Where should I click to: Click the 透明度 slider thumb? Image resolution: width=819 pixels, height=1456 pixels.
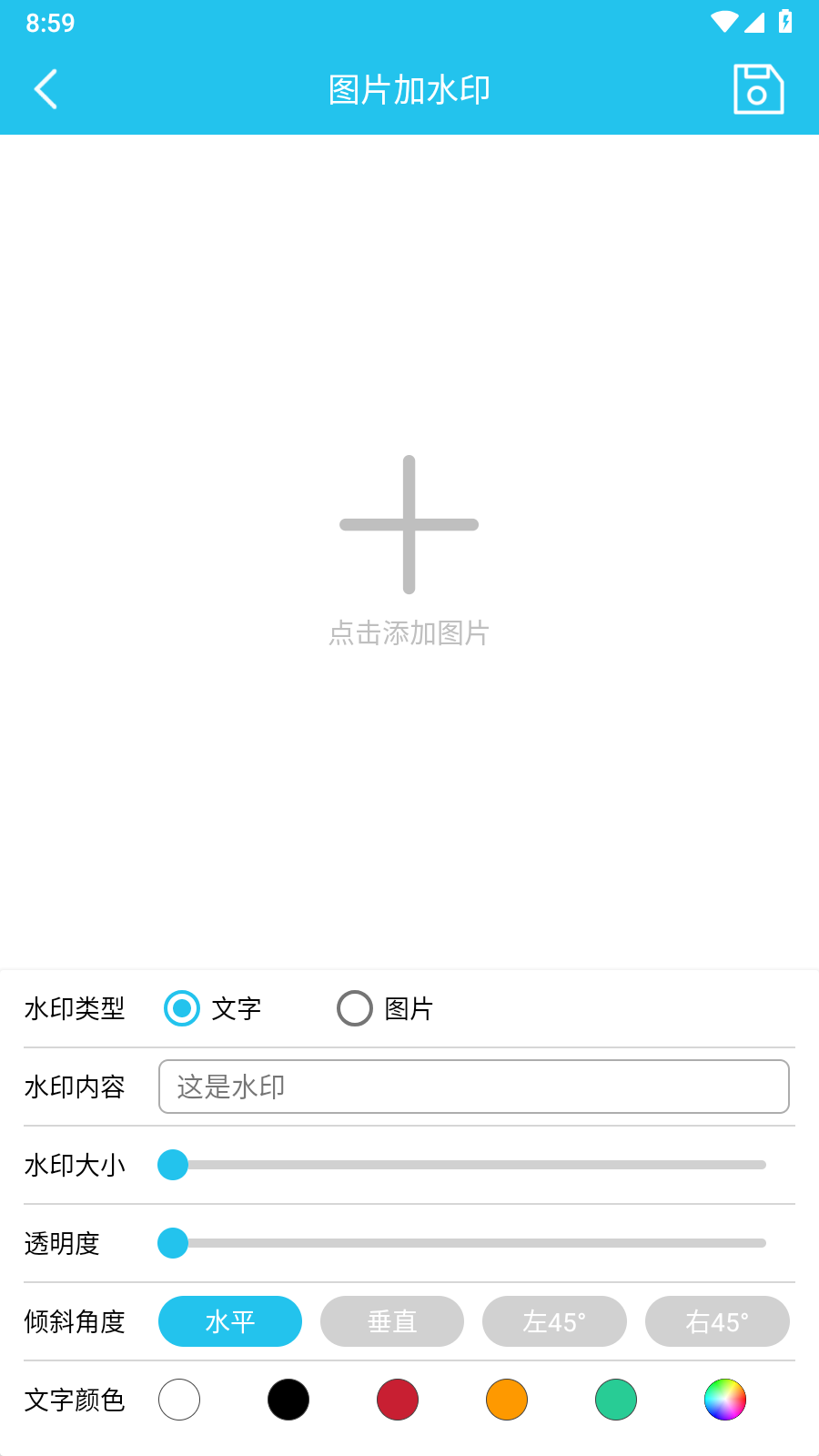(172, 1242)
